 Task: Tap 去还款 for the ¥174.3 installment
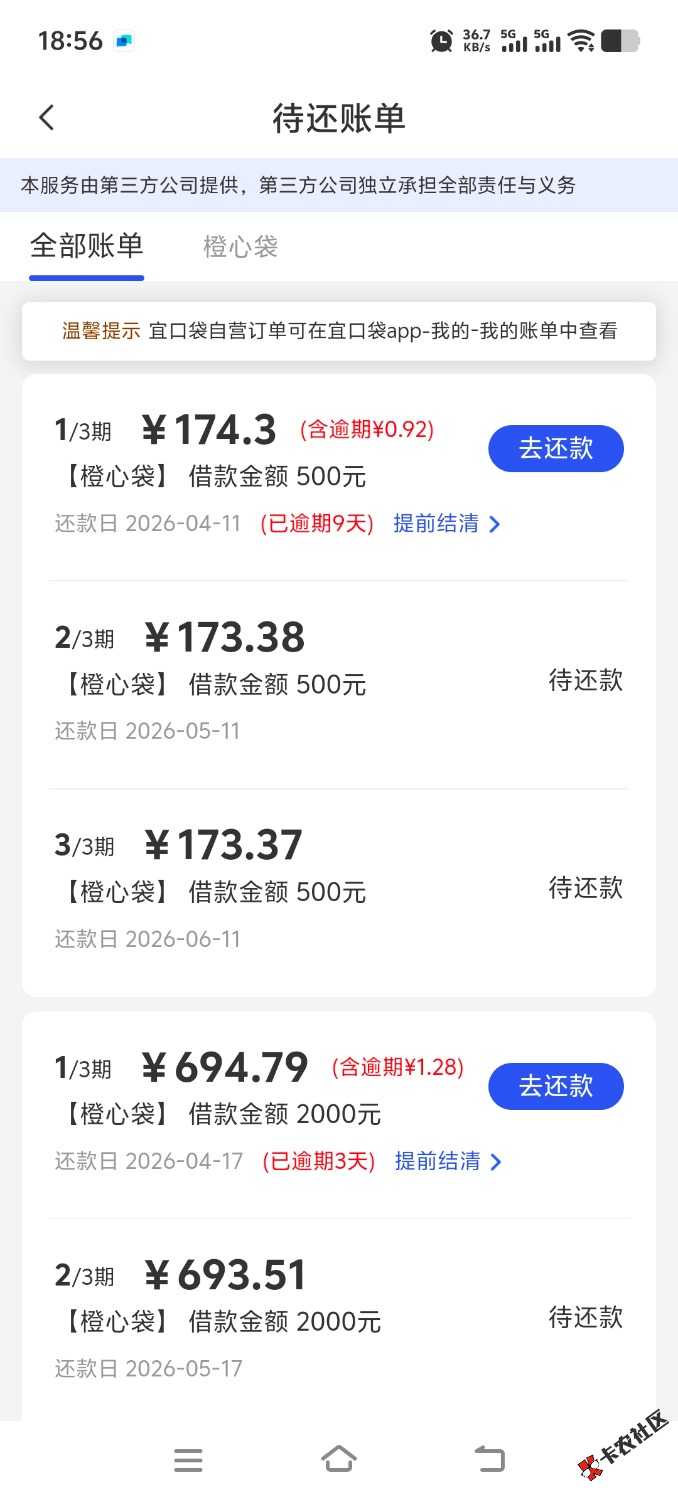click(555, 448)
